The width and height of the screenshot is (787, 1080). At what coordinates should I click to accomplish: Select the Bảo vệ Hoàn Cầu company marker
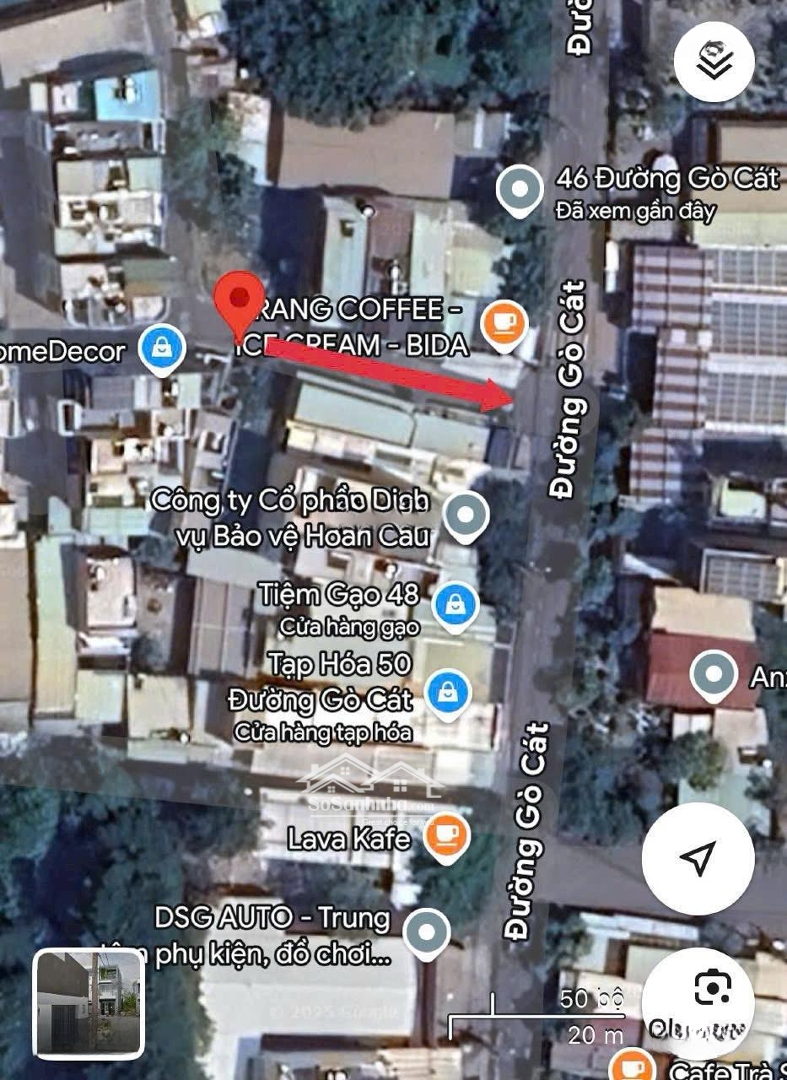click(x=465, y=514)
